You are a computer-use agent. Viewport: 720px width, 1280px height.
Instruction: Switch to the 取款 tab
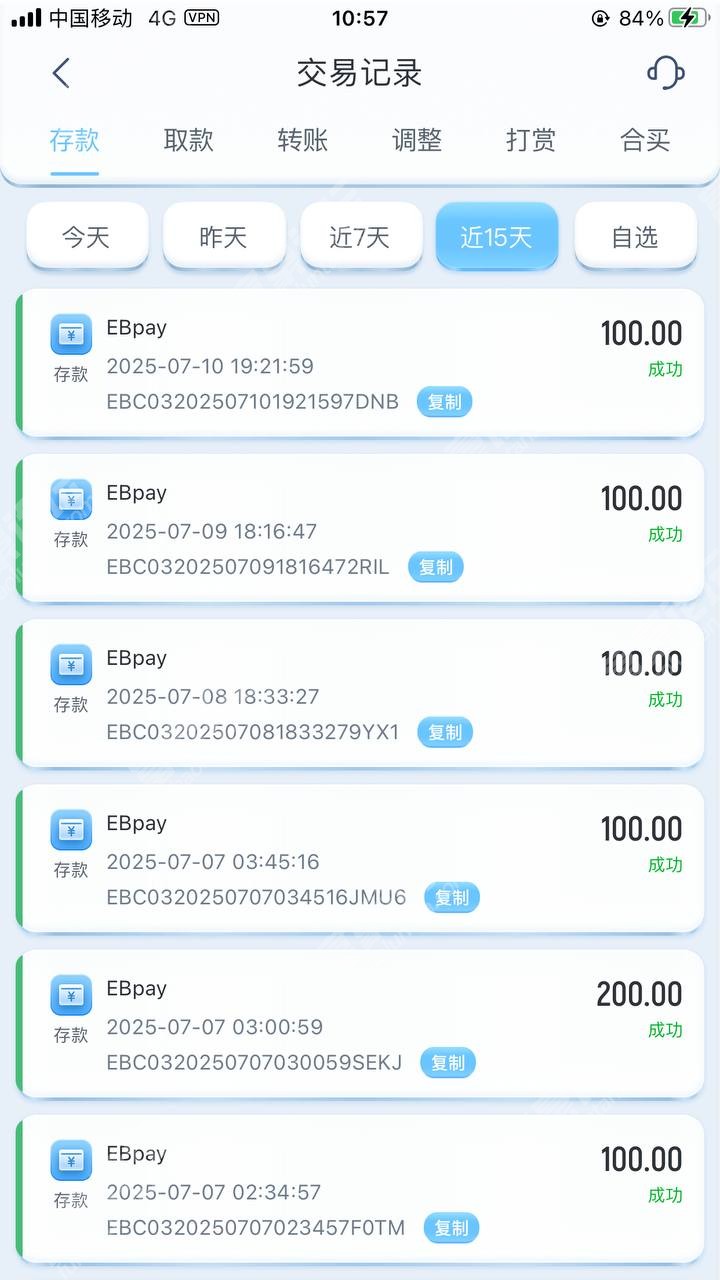click(x=189, y=140)
